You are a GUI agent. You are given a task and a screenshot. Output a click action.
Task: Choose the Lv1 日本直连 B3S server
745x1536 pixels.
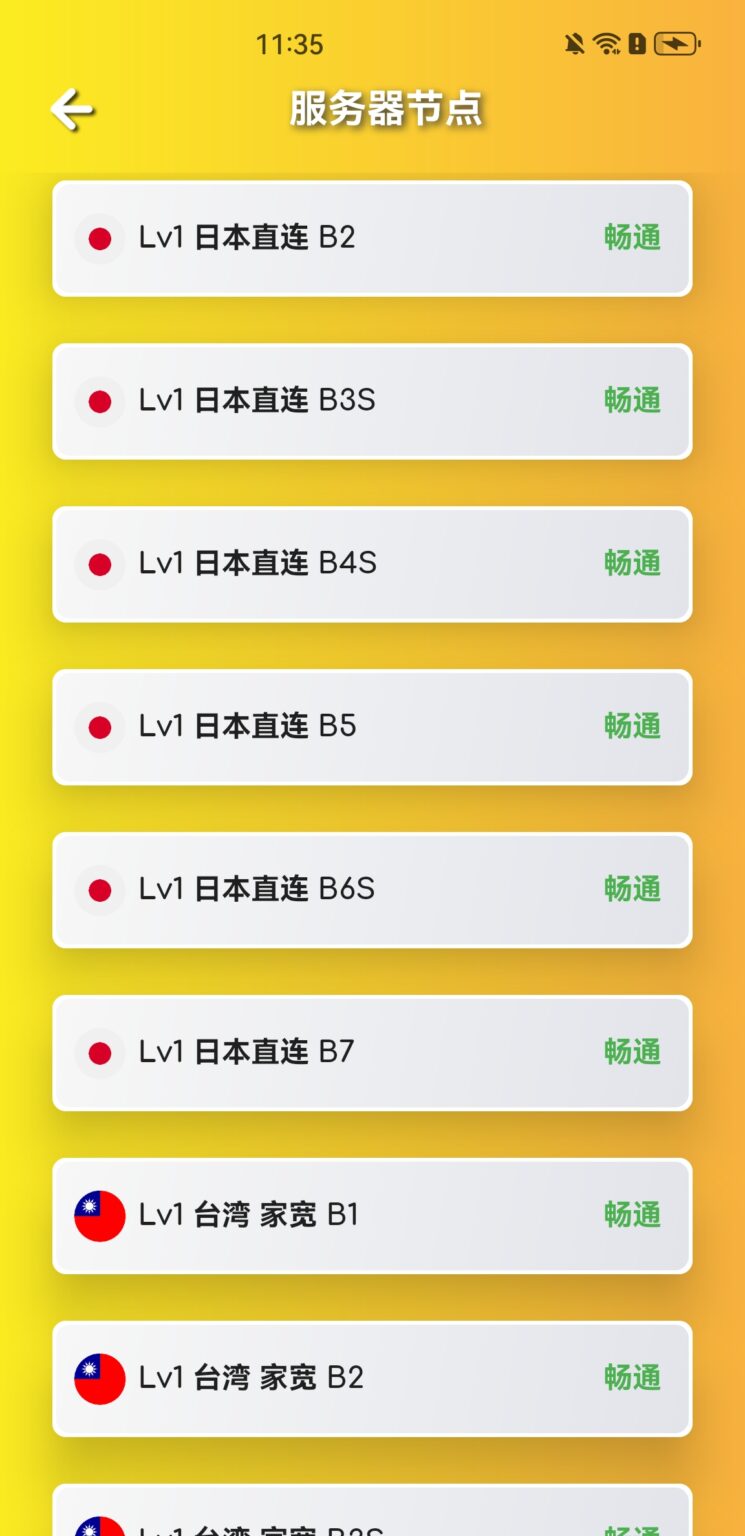(372, 401)
